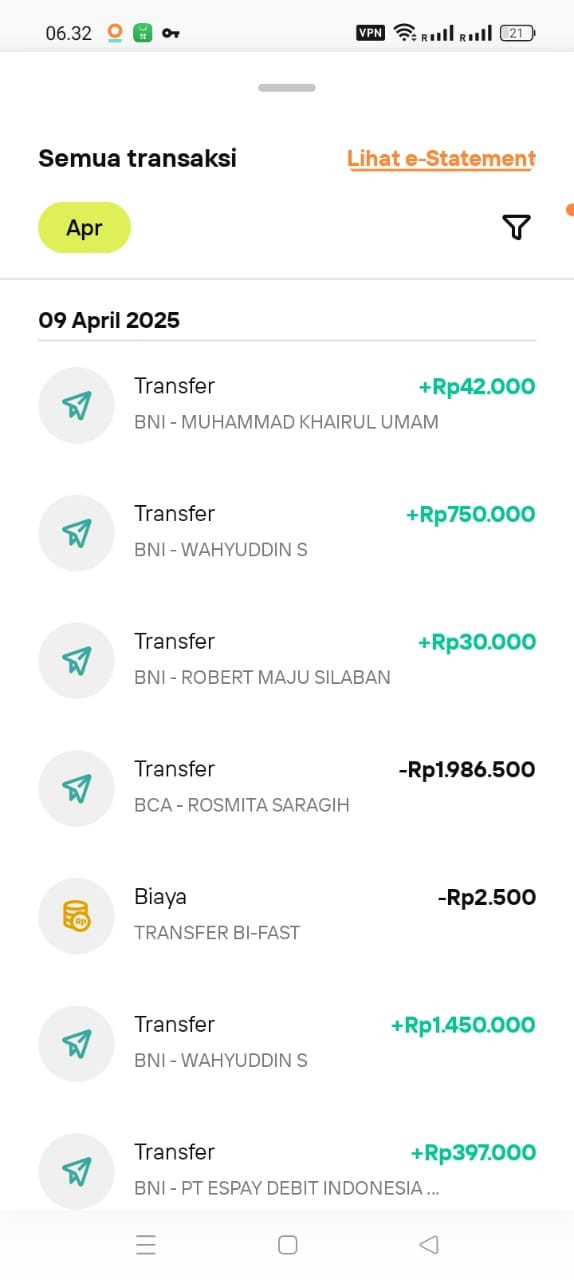
Task: Select the Apr month chip
Action: (84, 228)
